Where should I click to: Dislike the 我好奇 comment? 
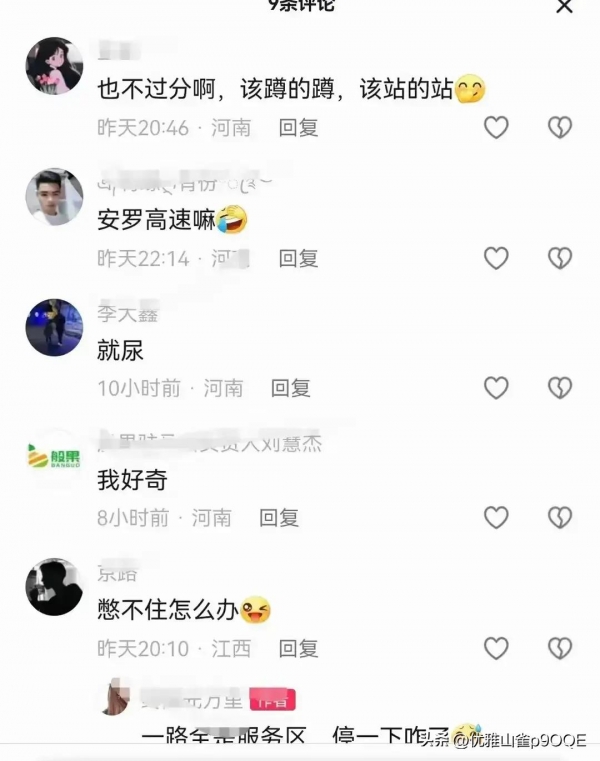[559, 517]
